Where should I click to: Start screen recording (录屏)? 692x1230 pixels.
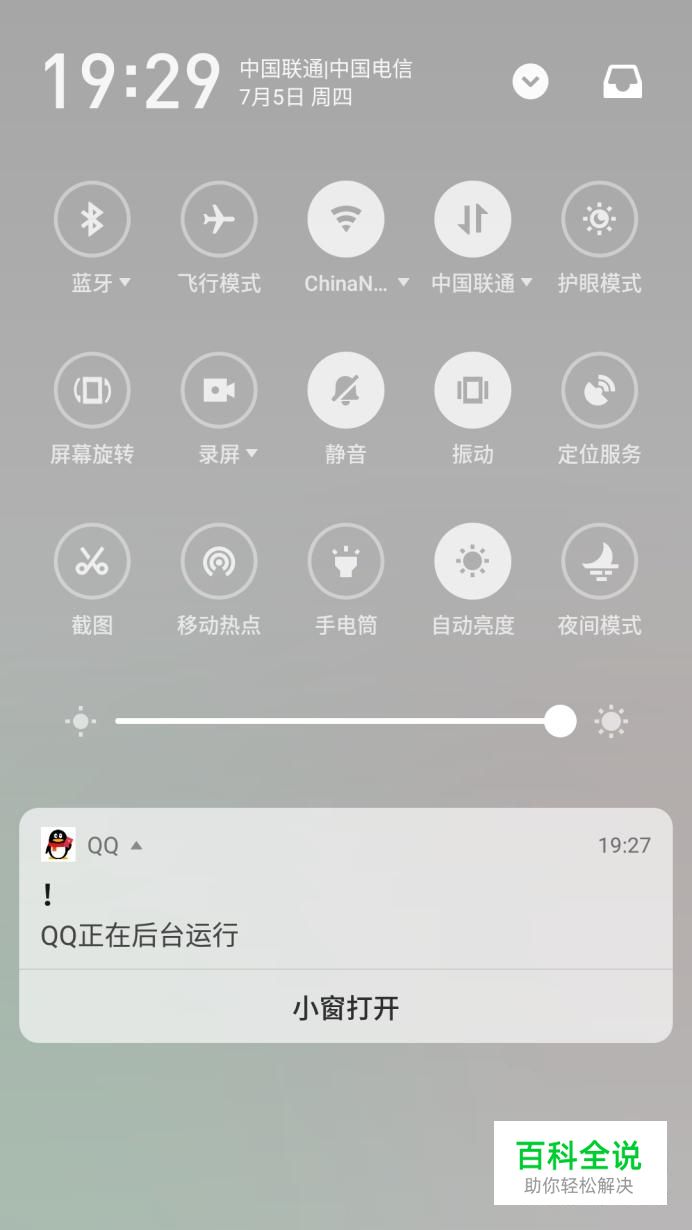219,391
